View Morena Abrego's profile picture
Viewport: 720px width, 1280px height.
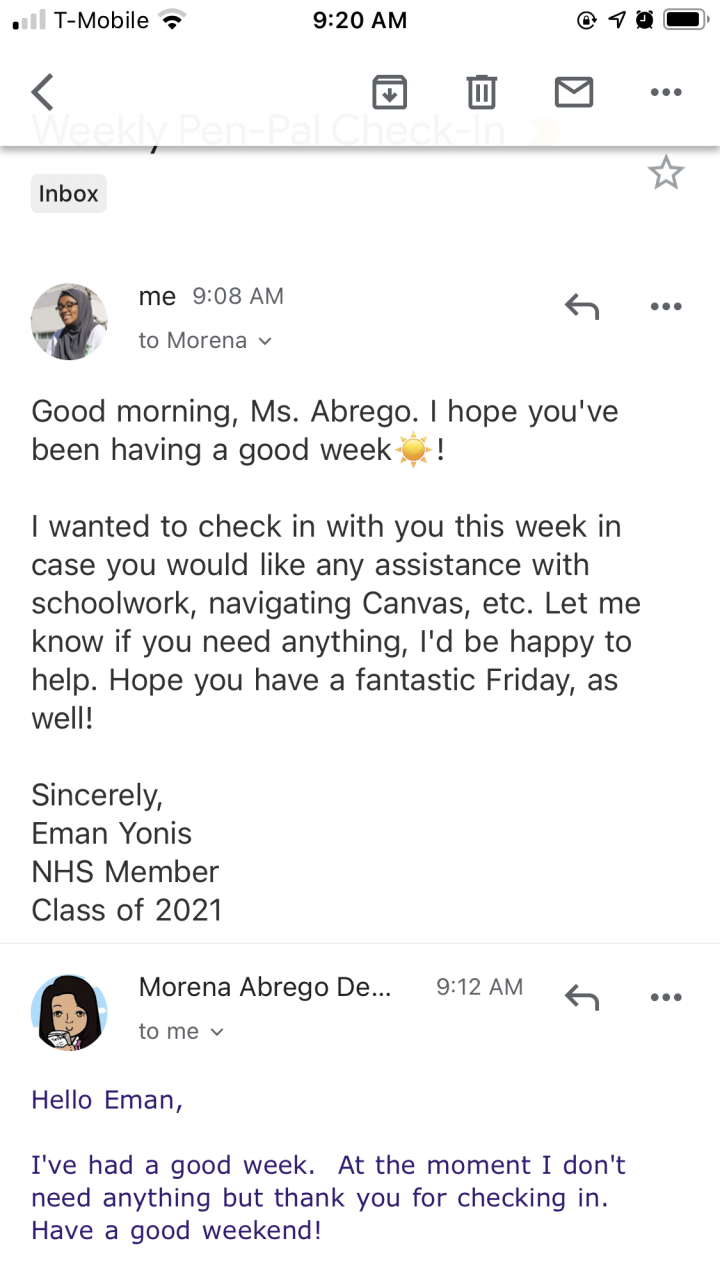(x=69, y=1012)
